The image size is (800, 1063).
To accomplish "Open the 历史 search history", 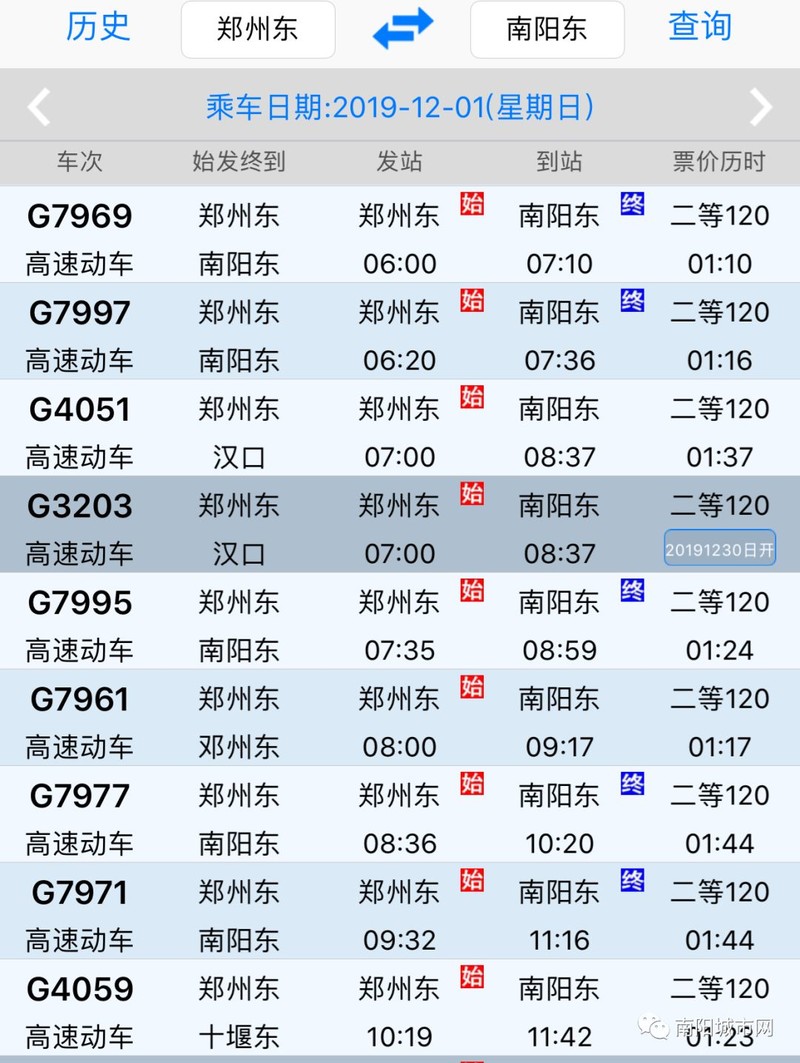I will tap(98, 27).
